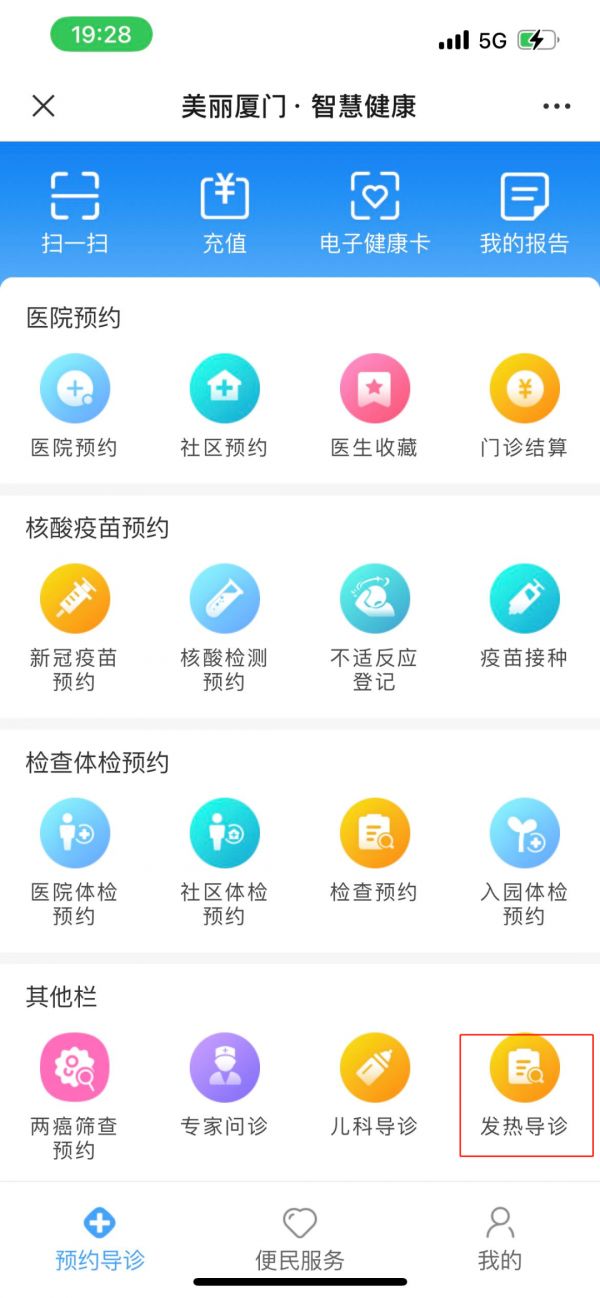Open 专家问诊
This screenshot has width=600, height=1298.
tap(224, 1085)
